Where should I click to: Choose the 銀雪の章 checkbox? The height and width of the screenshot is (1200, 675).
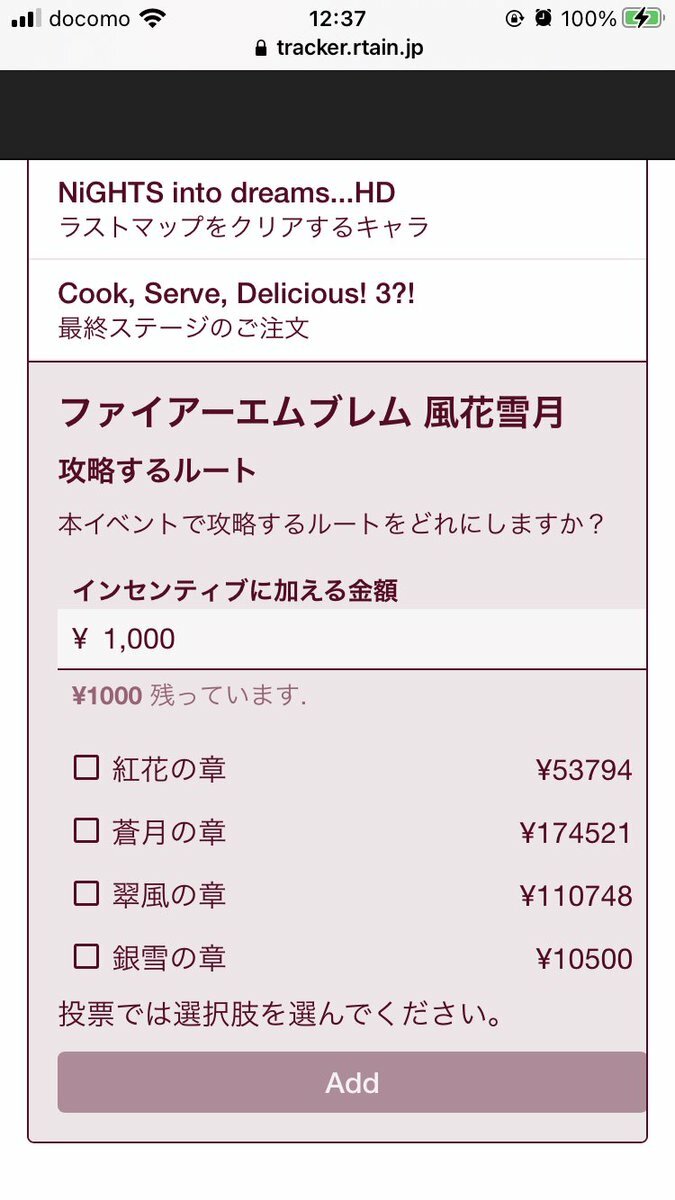click(x=87, y=958)
